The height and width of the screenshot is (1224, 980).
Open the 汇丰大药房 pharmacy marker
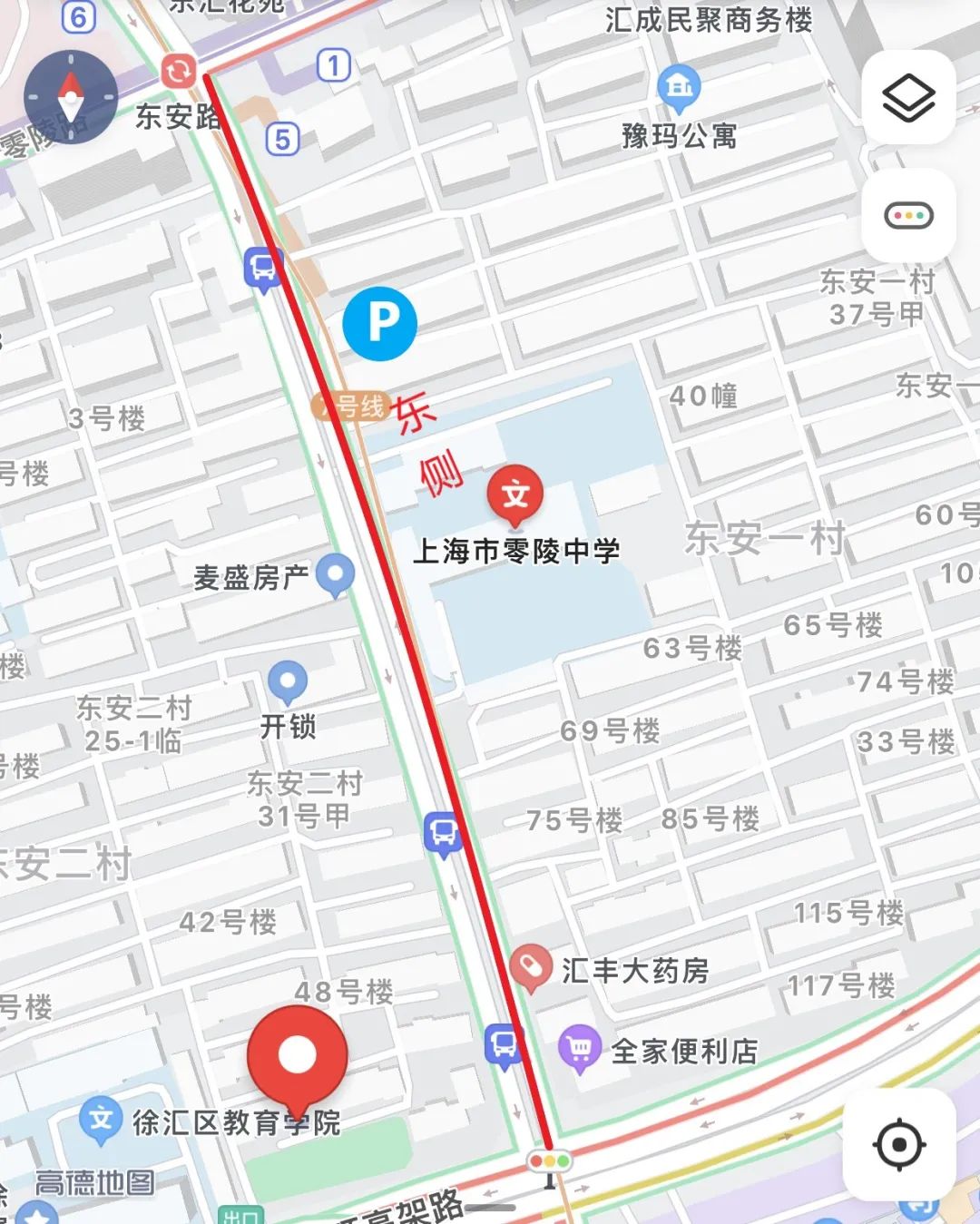point(530,967)
